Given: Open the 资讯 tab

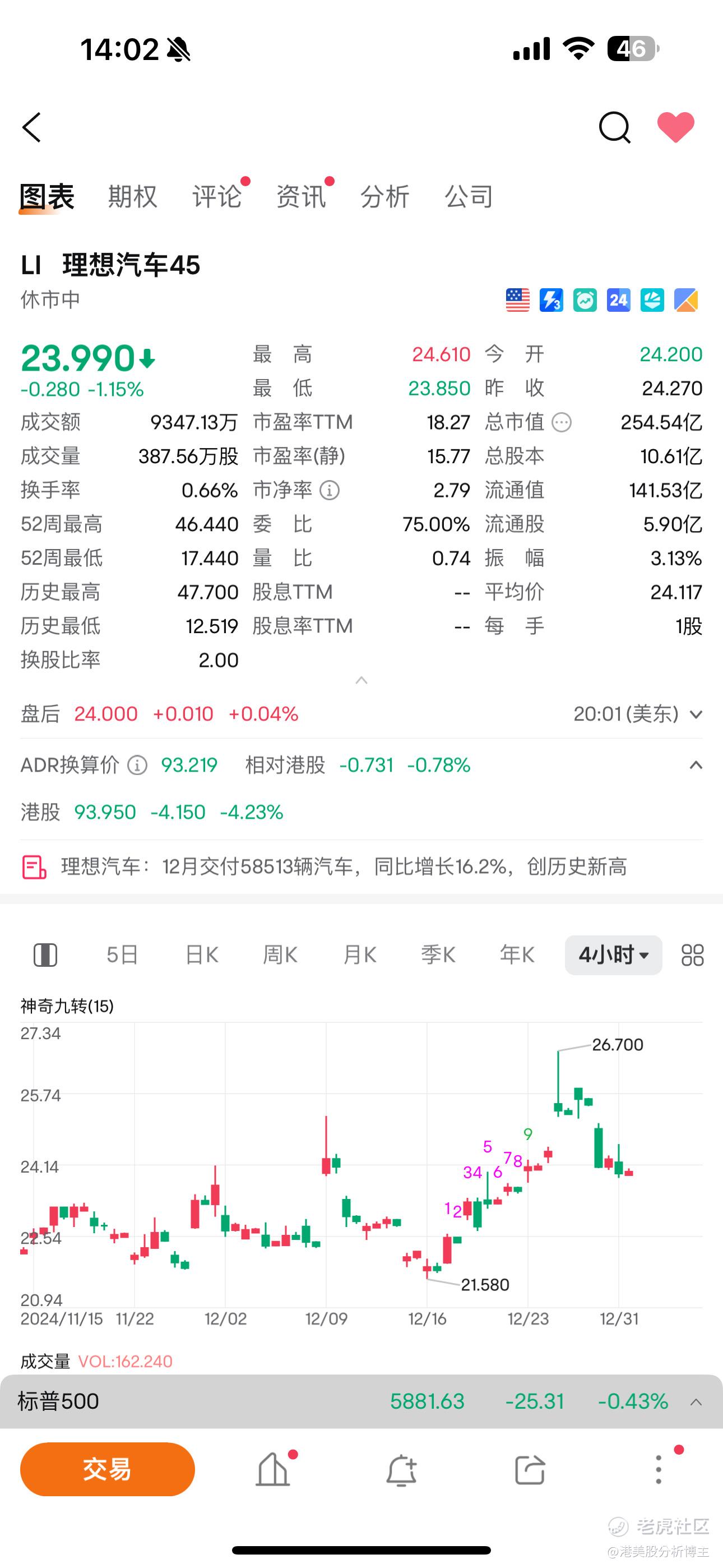Looking at the screenshot, I should point(302,197).
